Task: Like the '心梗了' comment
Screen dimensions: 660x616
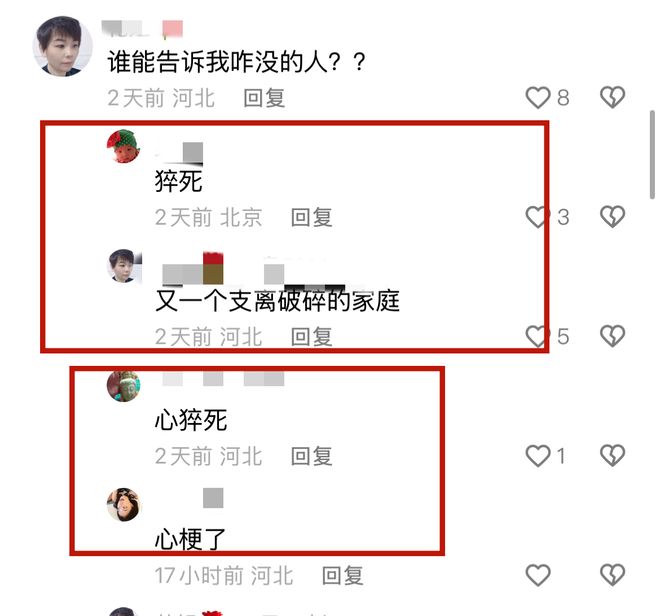Action: point(538,575)
